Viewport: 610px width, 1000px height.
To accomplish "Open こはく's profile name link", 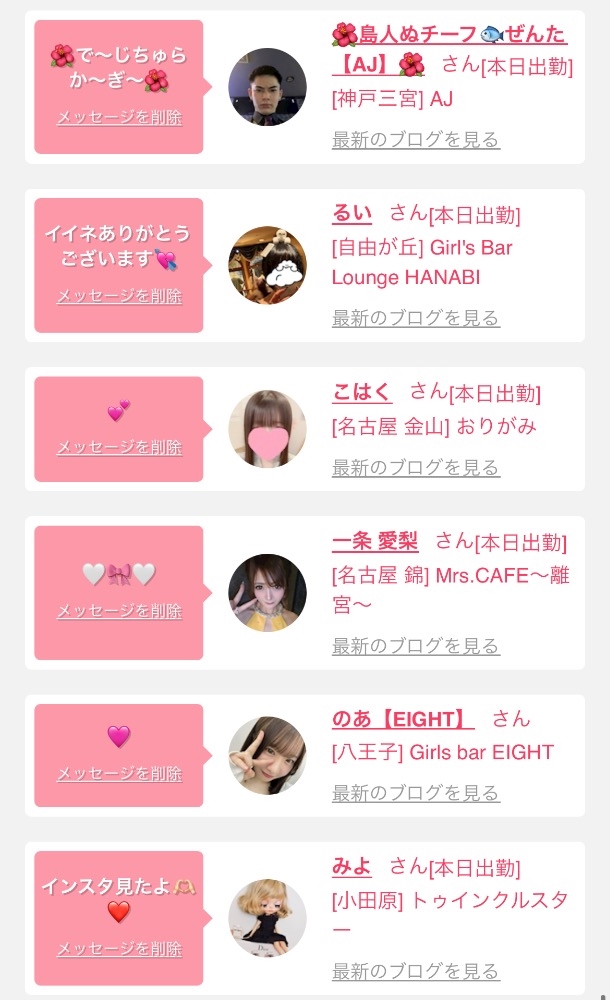I will (361, 393).
